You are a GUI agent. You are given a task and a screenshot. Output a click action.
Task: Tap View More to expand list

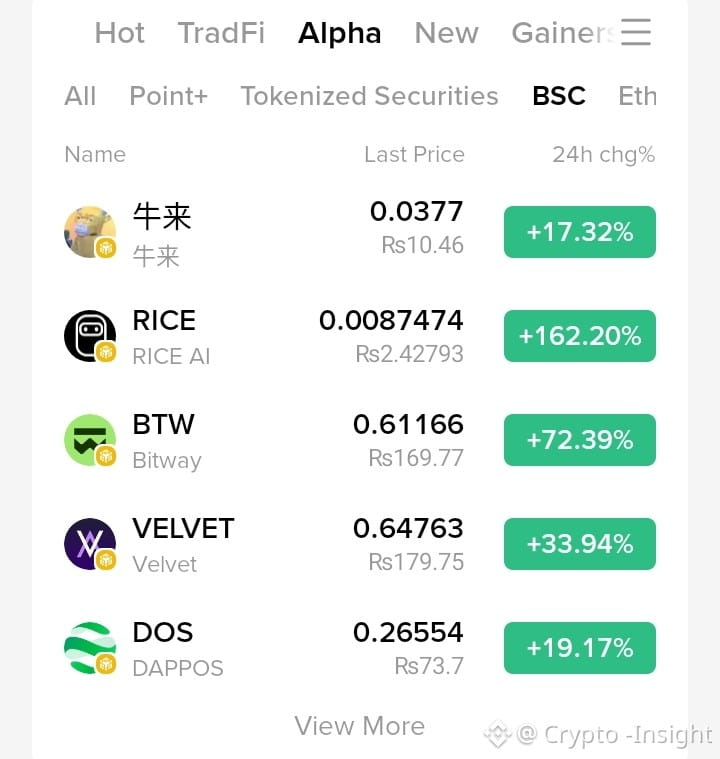360,726
